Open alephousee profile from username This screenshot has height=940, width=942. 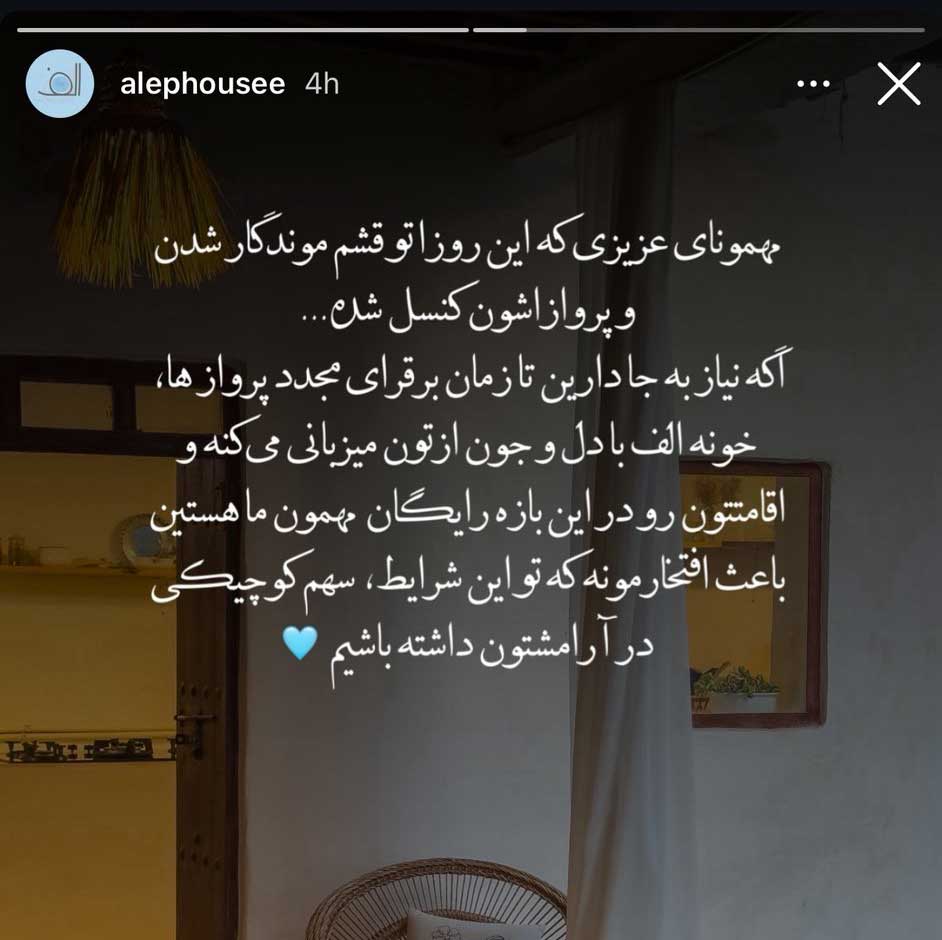coord(202,84)
